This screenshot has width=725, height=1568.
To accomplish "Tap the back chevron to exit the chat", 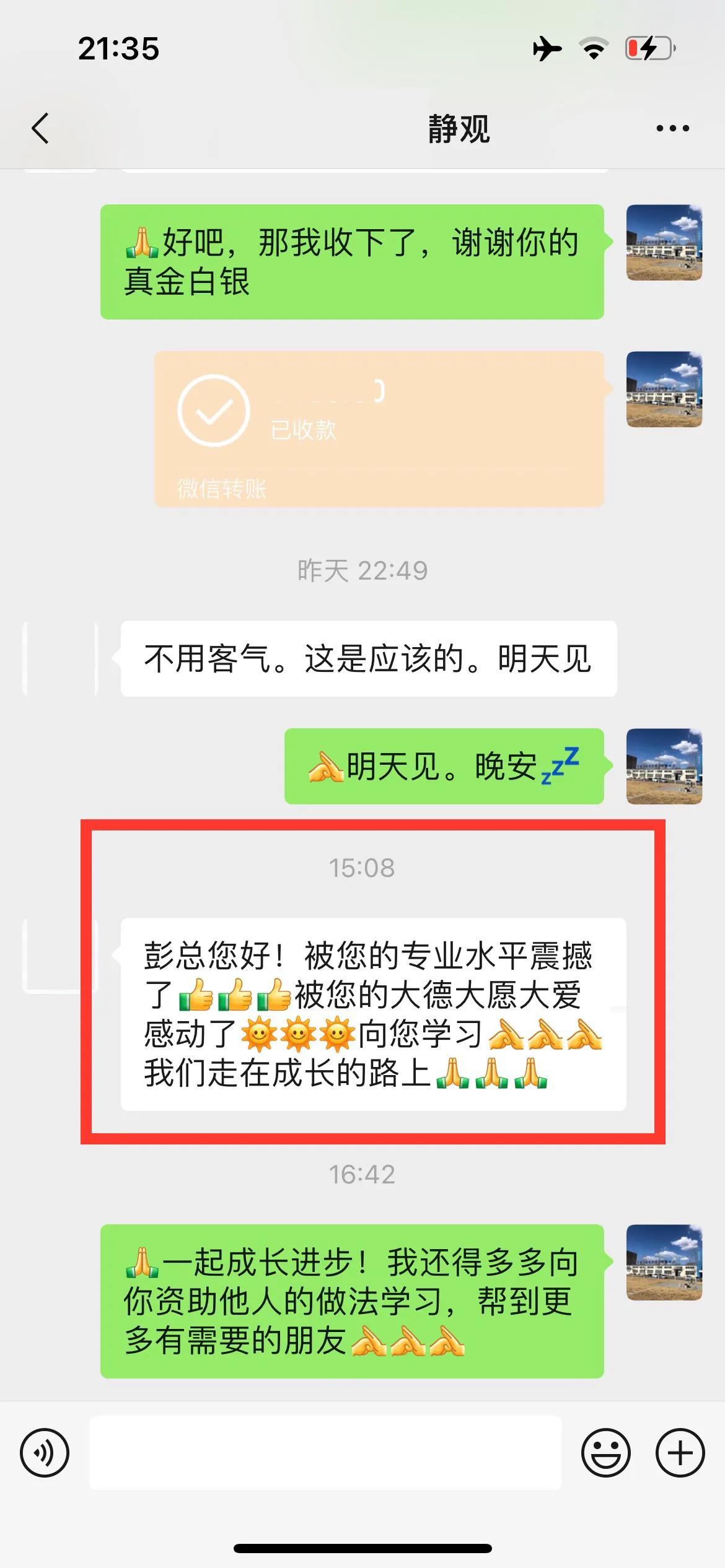I will pos(39,127).
